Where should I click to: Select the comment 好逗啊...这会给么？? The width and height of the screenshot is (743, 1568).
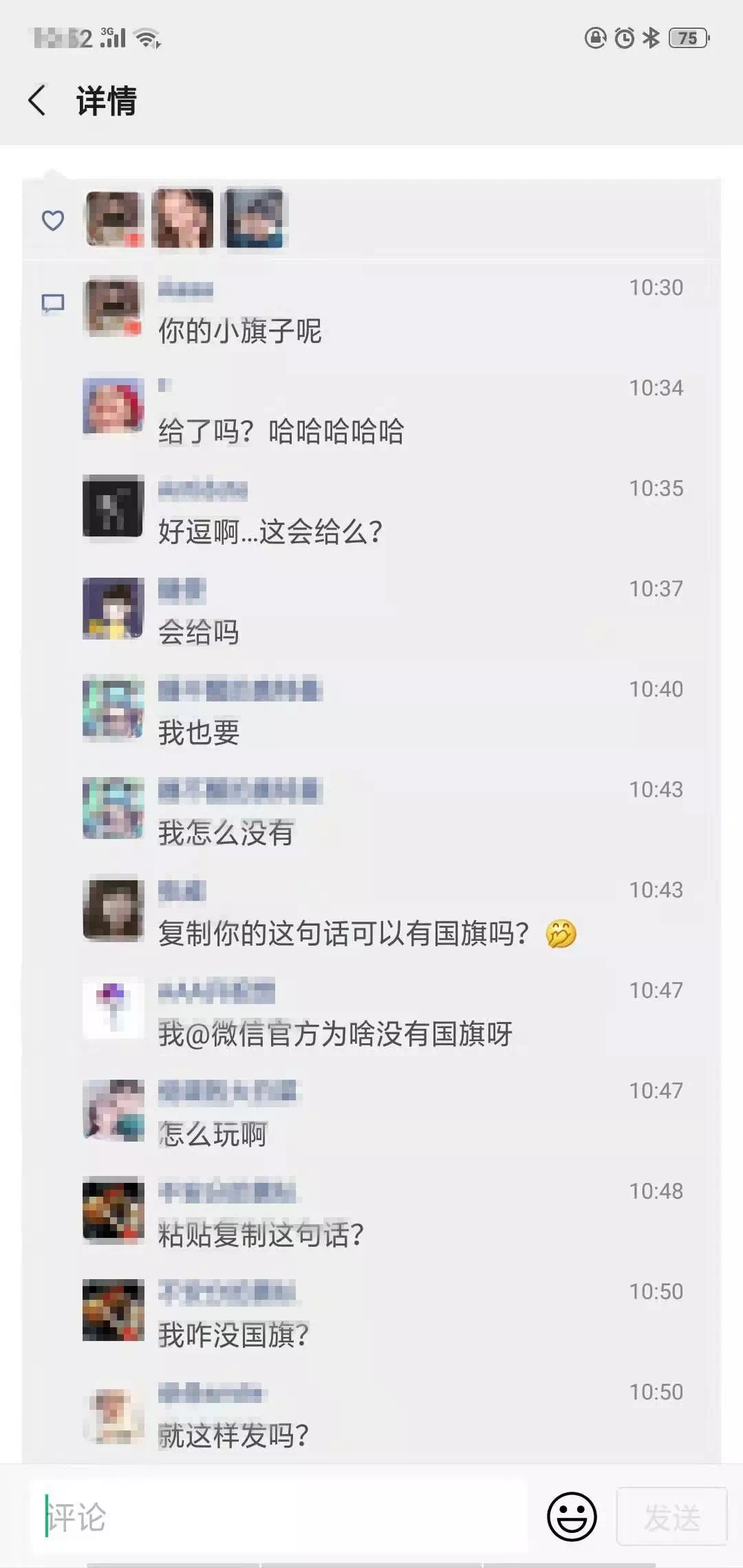(x=270, y=532)
